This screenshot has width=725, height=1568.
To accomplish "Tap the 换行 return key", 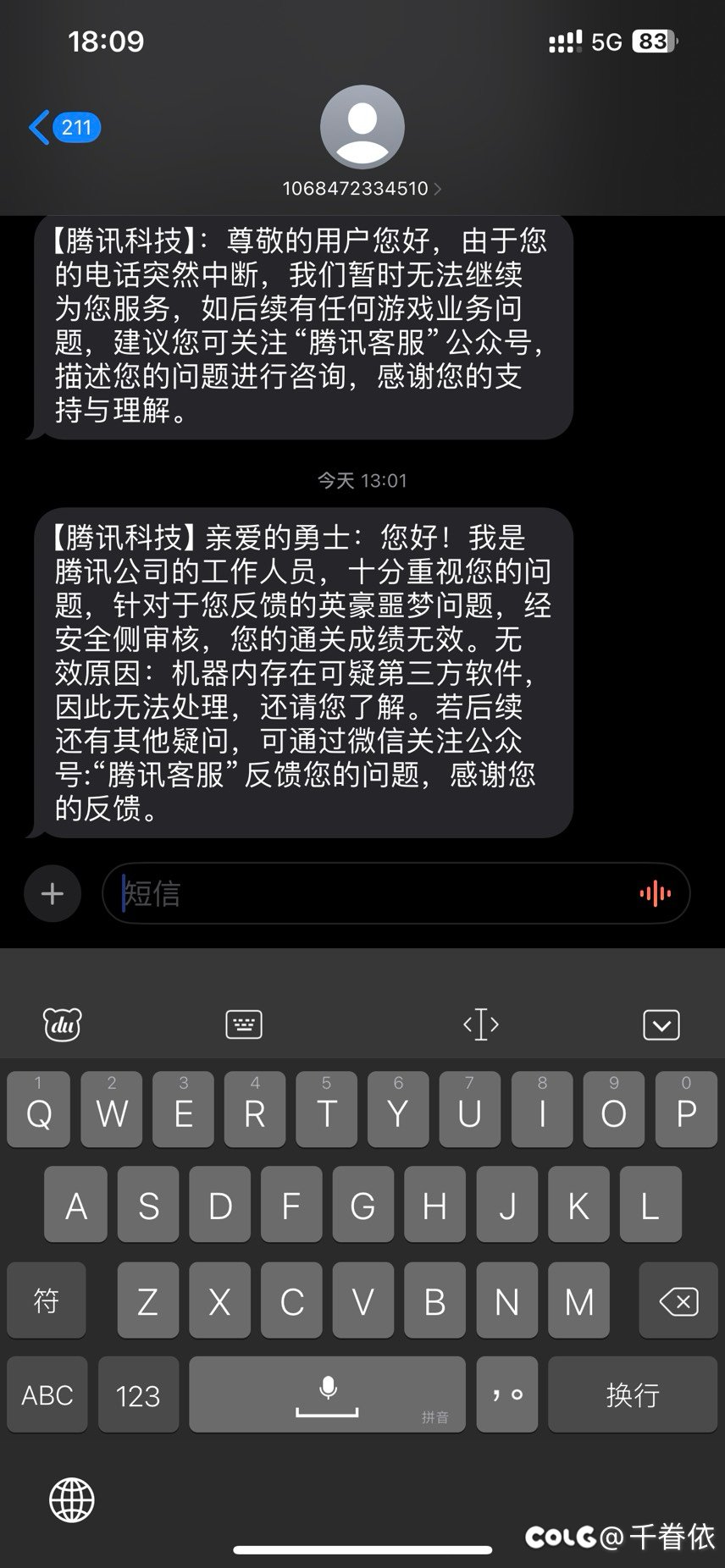I will tap(633, 1394).
